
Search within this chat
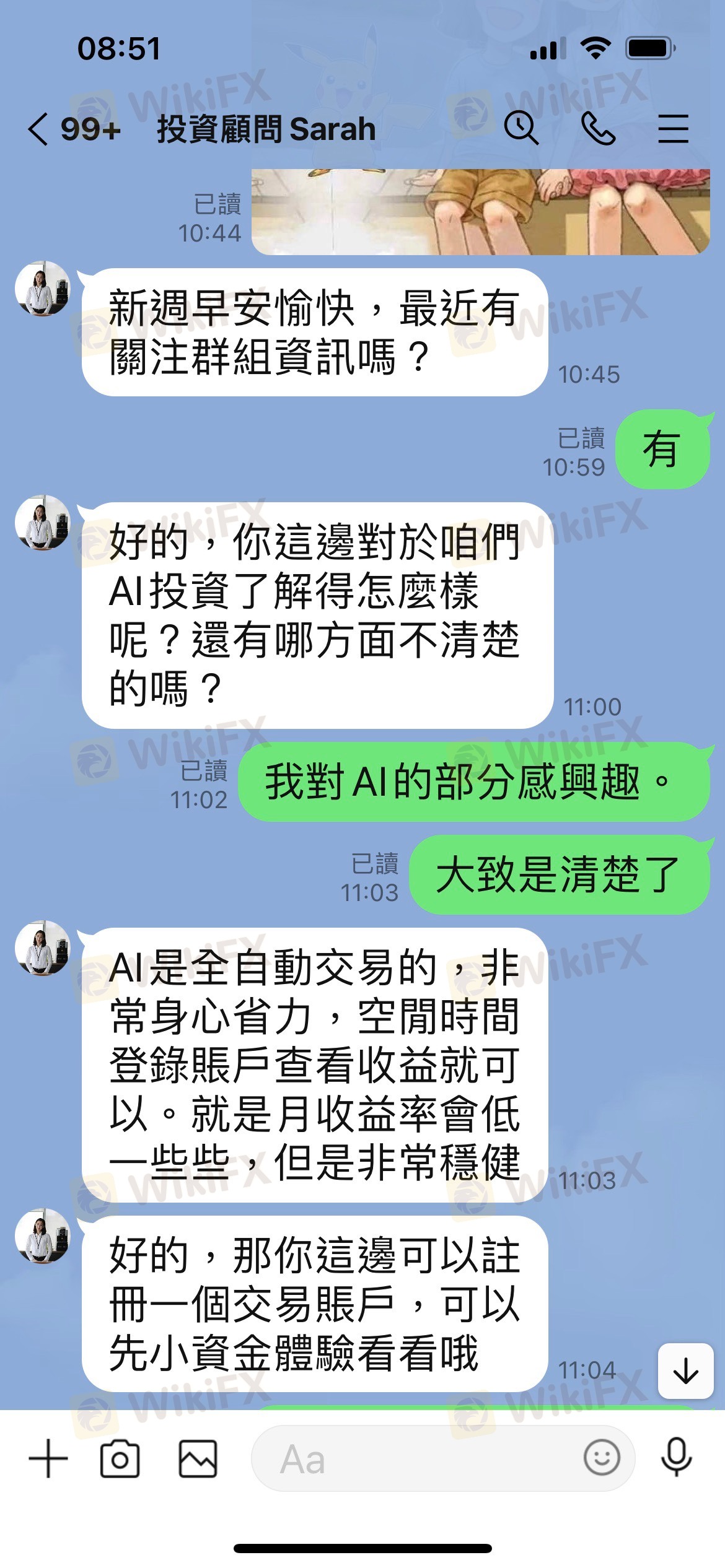click(x=521, y=128)
